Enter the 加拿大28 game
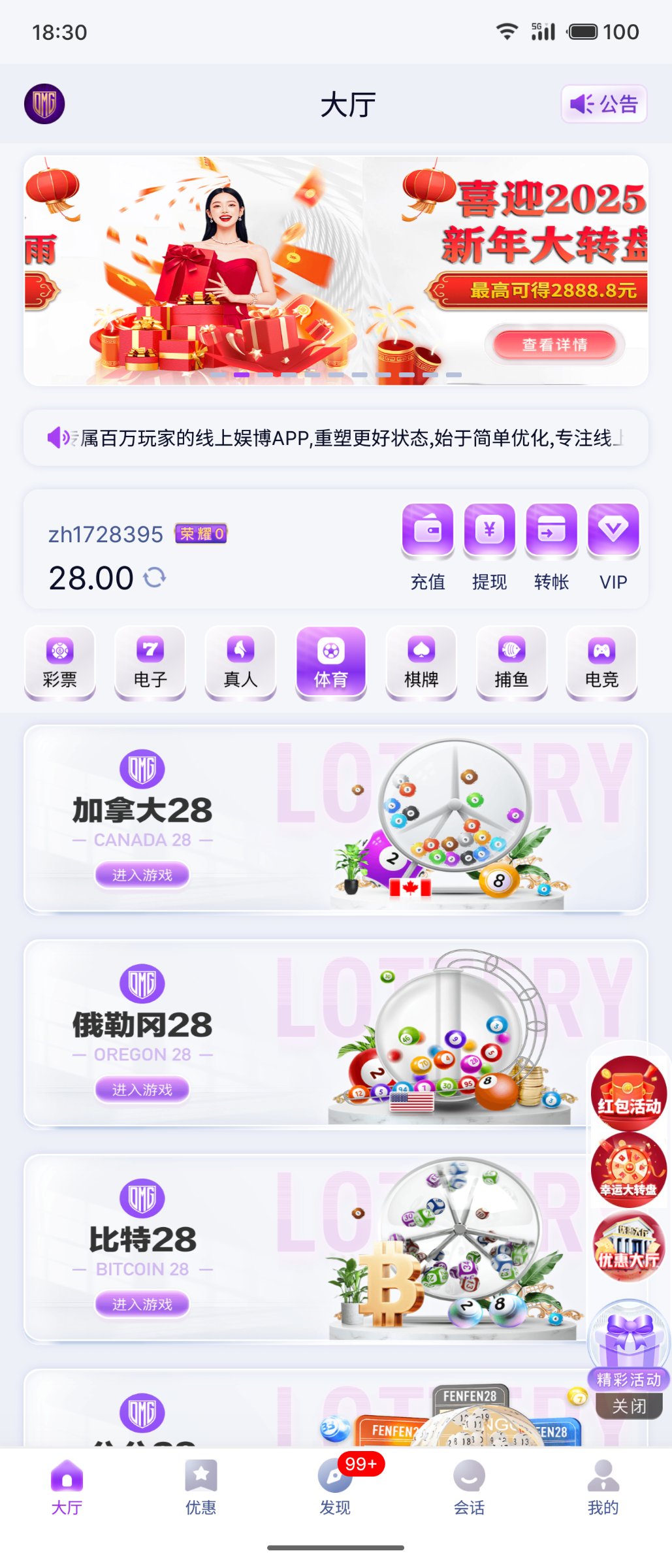 142,875
